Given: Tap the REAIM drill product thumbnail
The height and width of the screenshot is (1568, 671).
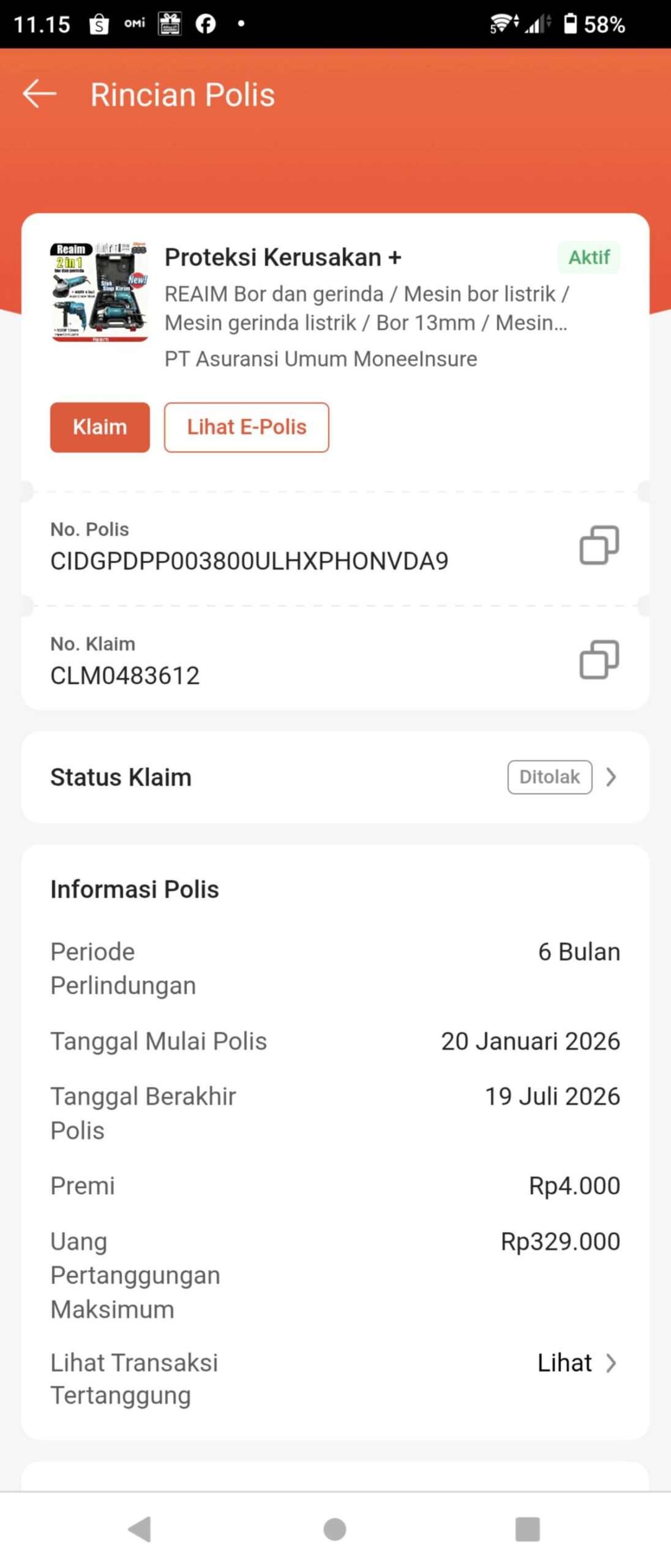Looking at the screenshot, I should (x=100, y=293).
